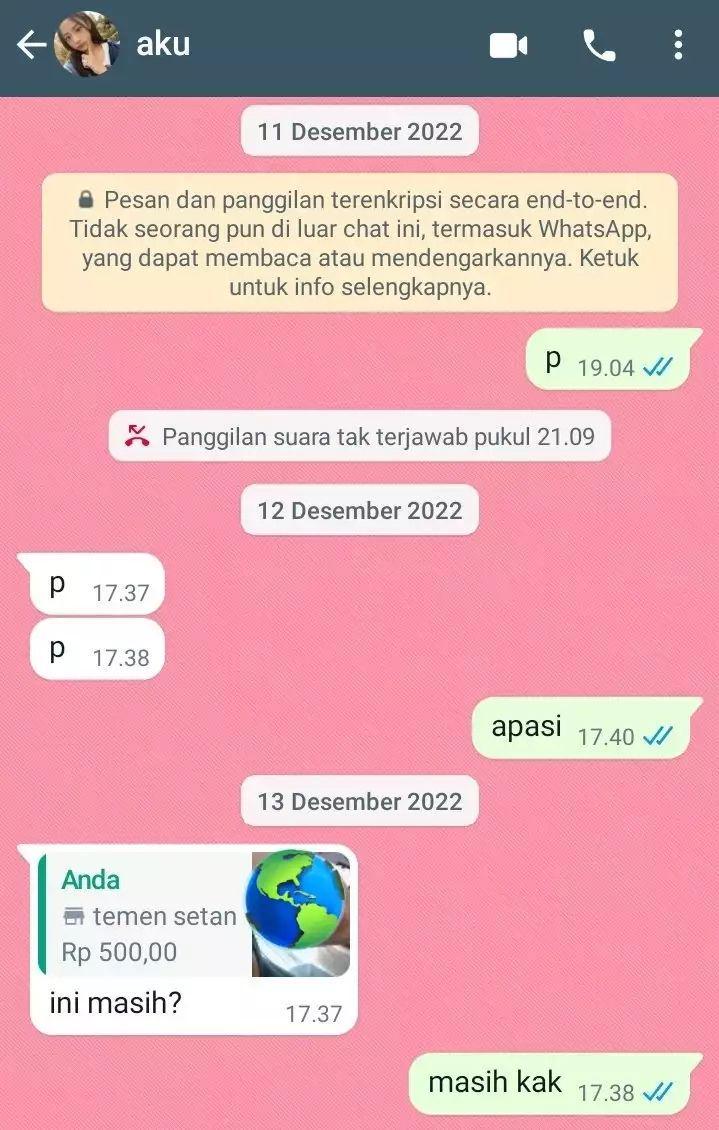Open the overflow menu
This screenshot has height=1130, width=719.
[678, 45]
